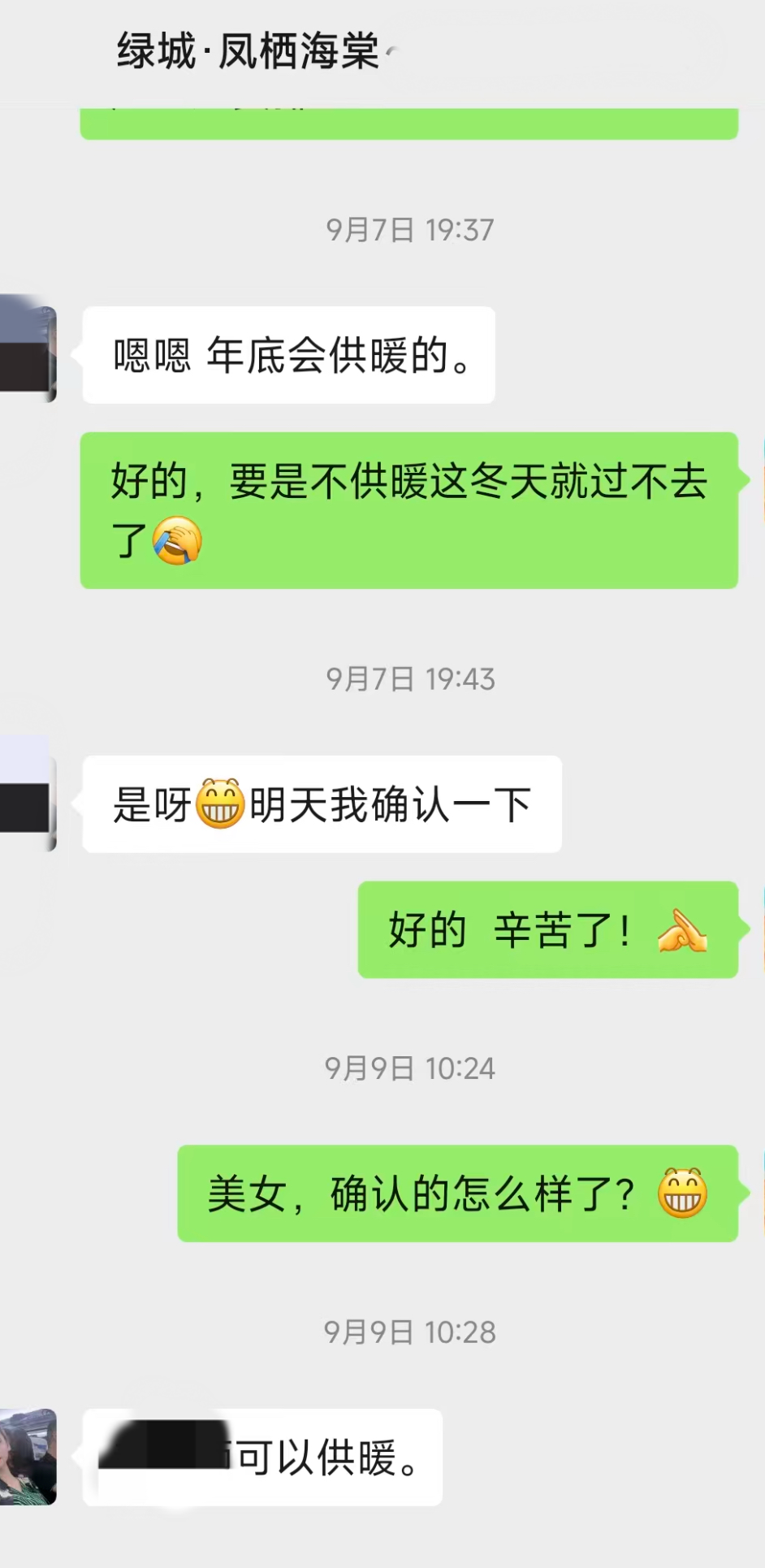
Task: Click the timestamp '9月9日 10:28'
Action: 412,1332
